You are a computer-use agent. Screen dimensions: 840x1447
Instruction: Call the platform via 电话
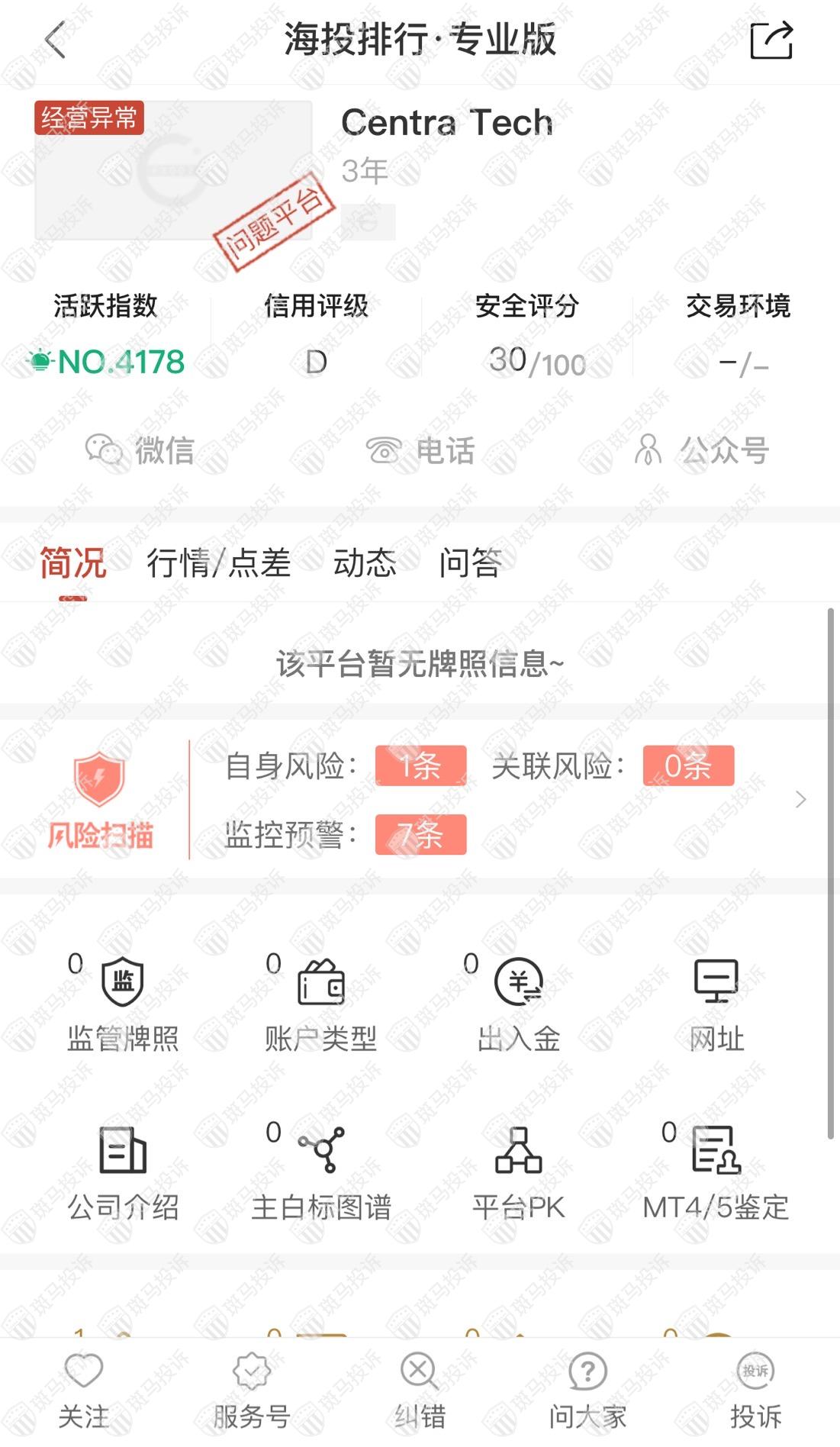(420, 450)
